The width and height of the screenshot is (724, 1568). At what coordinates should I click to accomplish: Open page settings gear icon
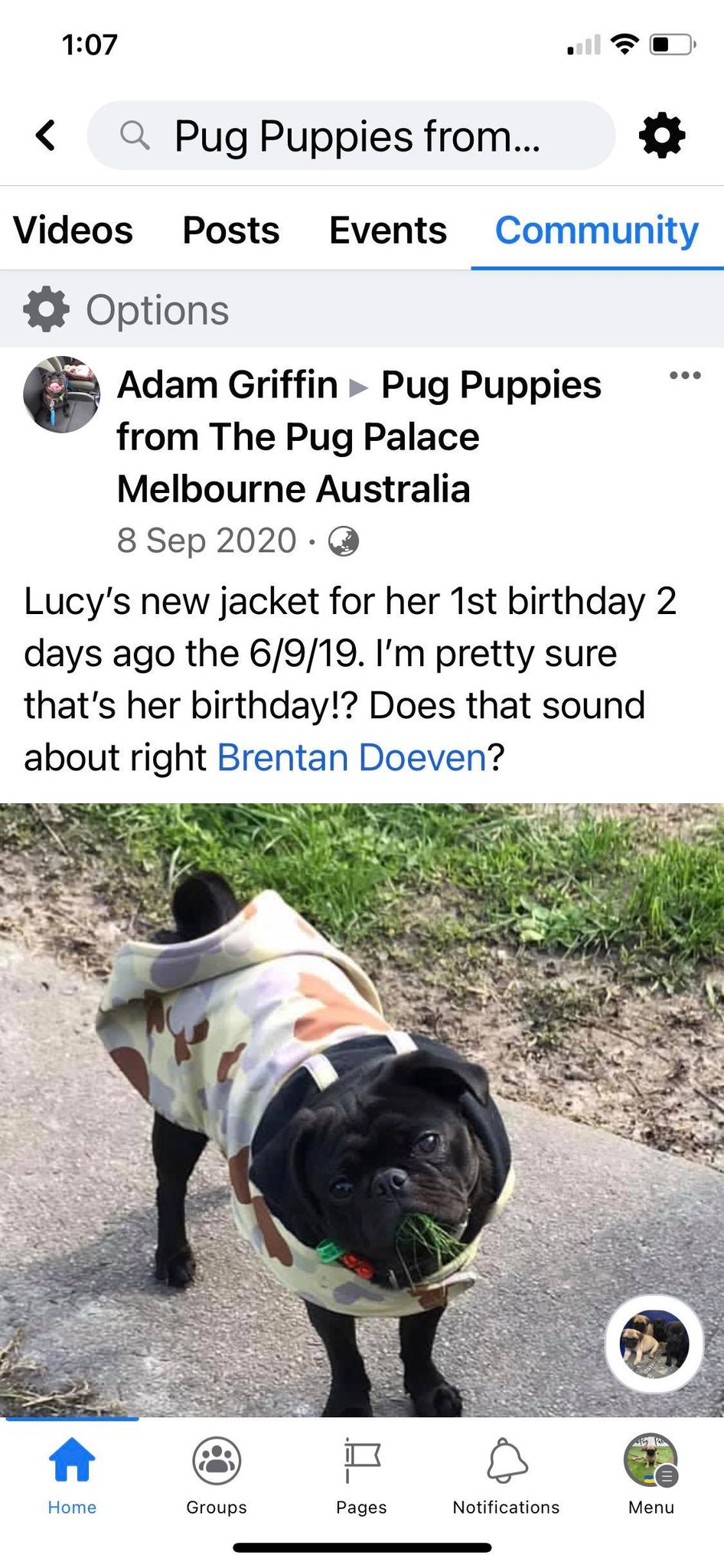click(x=661, y=136)
